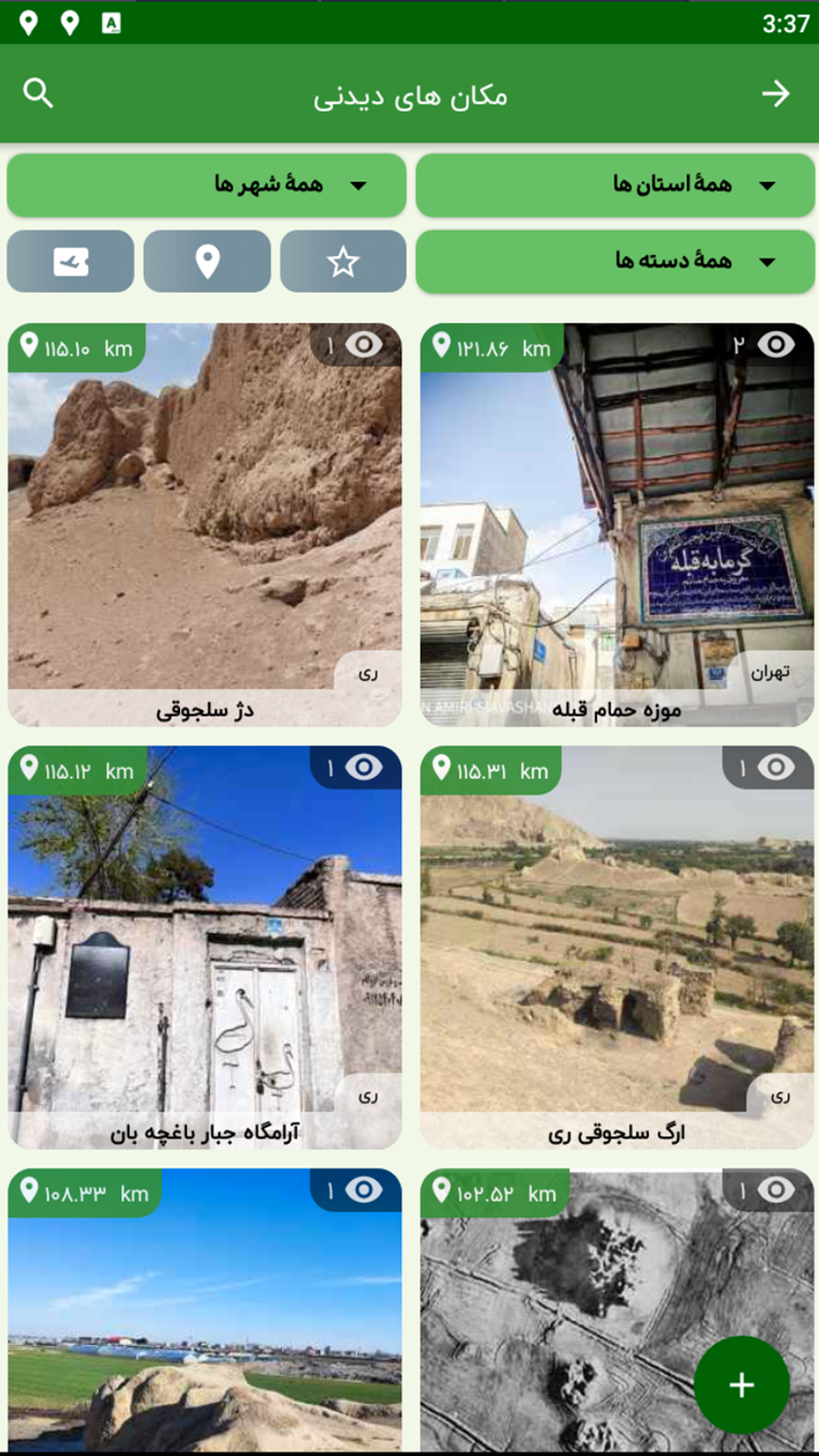Open the آرامگاه جبار باغچه بان thumbnail

pyautogui.click(x=205, y=946)
